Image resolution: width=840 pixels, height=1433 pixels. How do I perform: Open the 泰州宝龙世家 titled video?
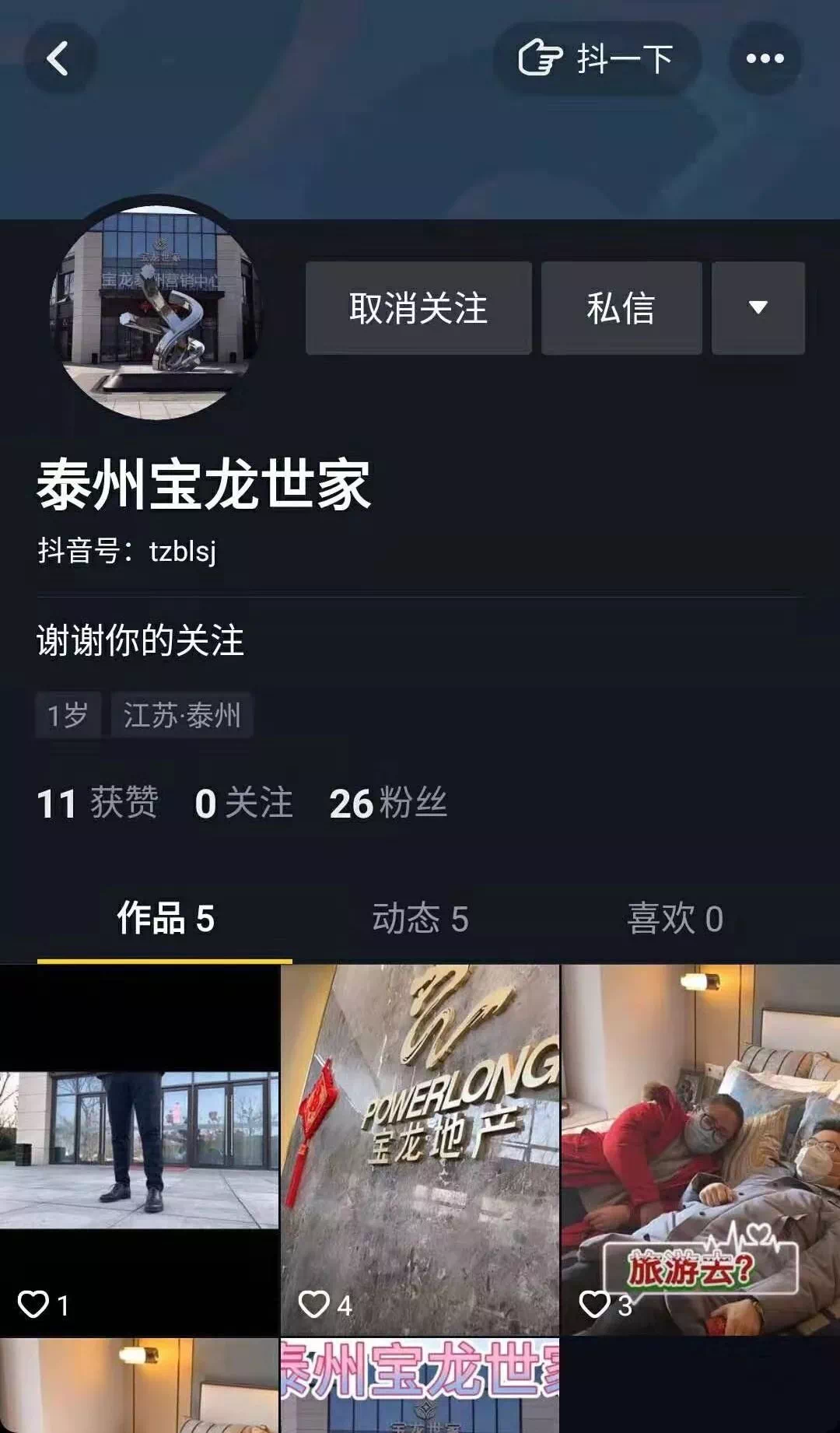[420, 1386]
